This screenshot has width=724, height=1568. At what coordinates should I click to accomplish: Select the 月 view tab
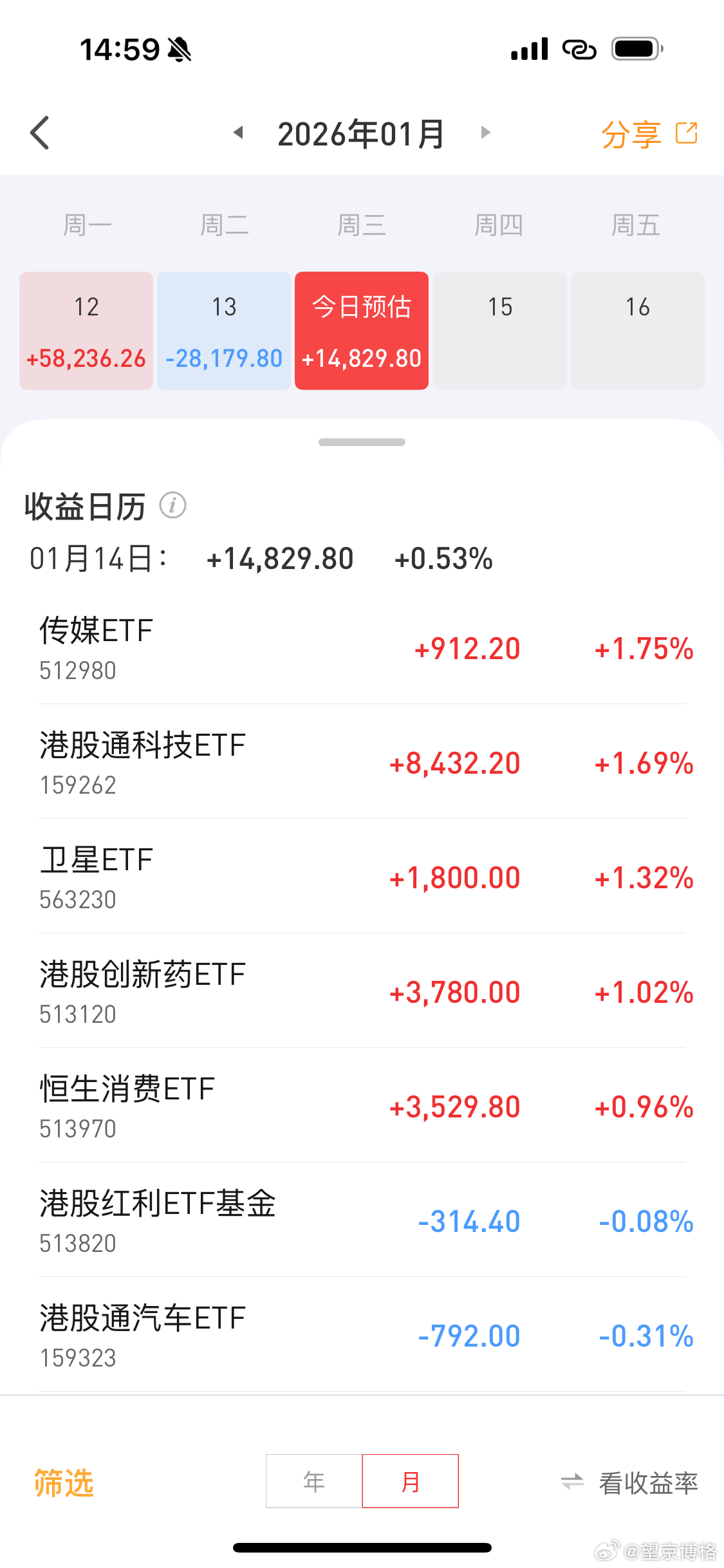(x=410, y=1481)
